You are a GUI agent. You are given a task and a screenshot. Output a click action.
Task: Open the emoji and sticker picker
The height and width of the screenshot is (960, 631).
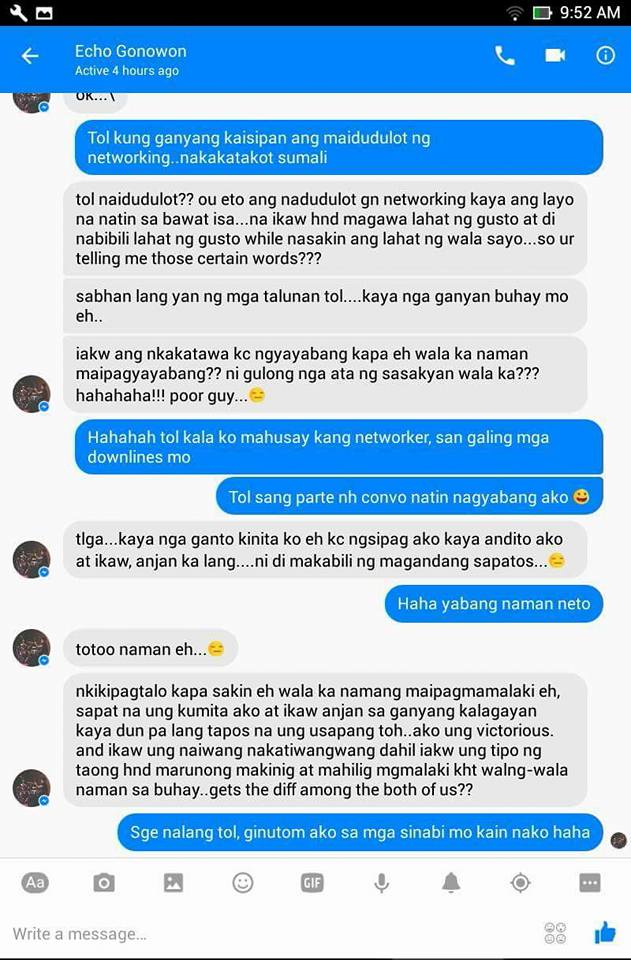point(242,882)
